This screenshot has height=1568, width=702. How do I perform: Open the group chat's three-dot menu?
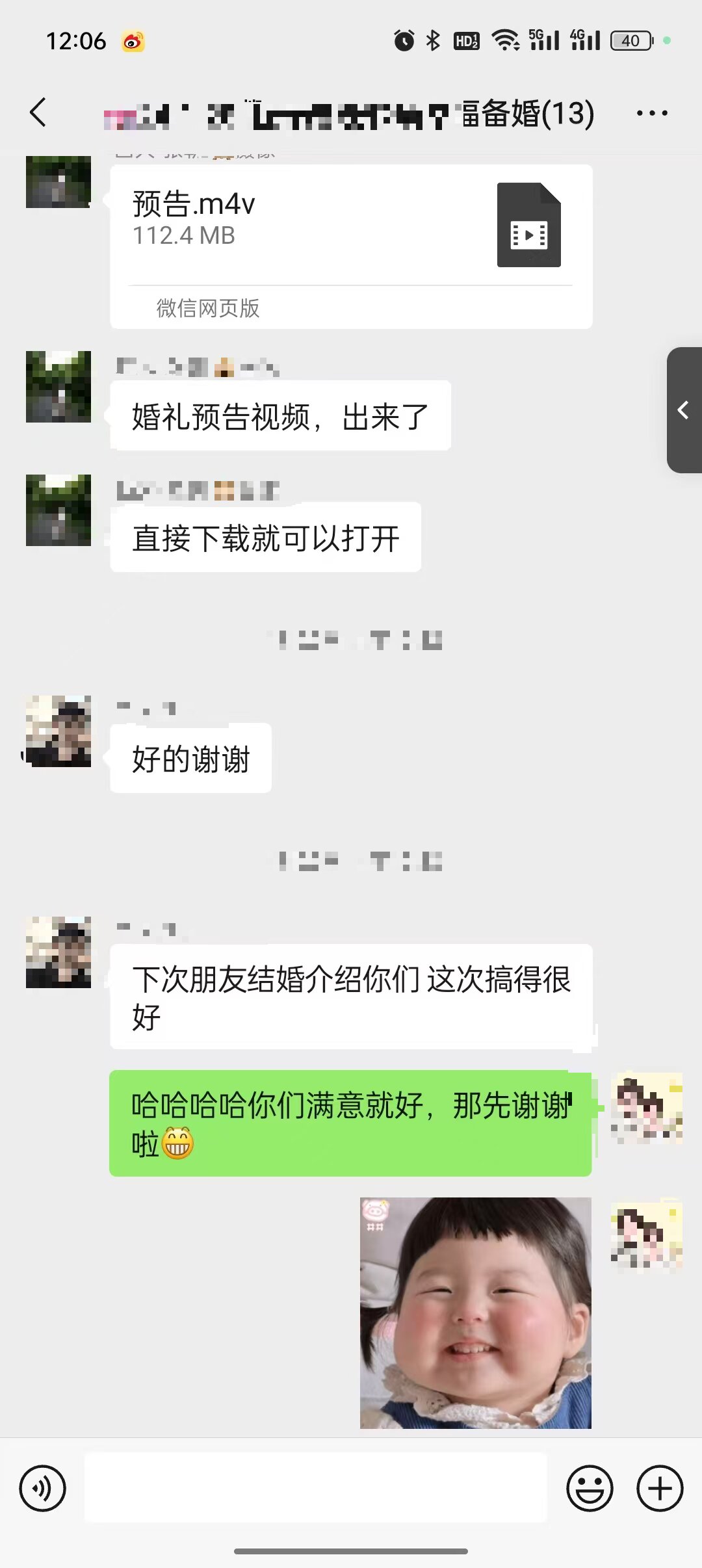point(652,113)
